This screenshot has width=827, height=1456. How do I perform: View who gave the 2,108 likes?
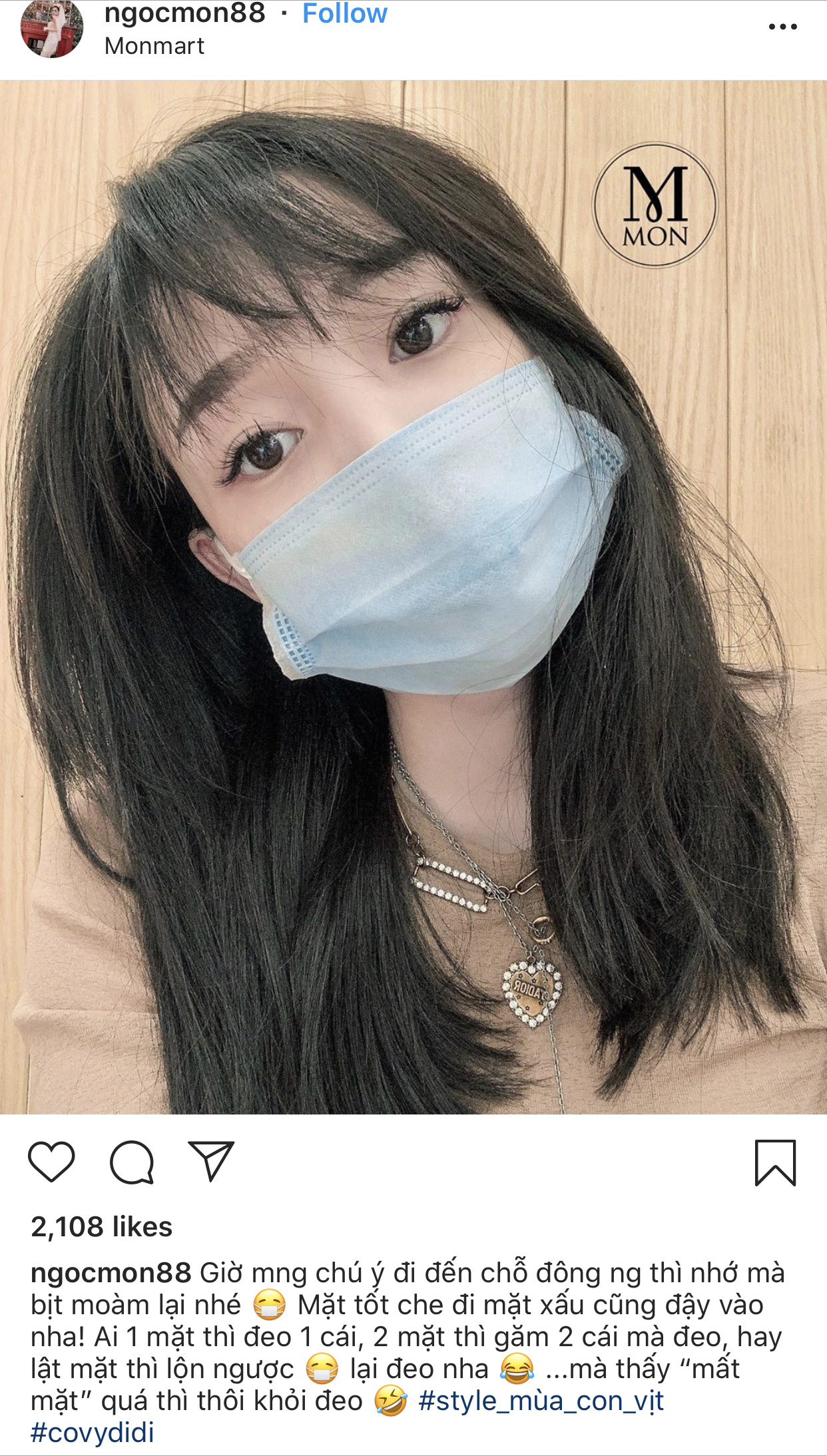102,1226
